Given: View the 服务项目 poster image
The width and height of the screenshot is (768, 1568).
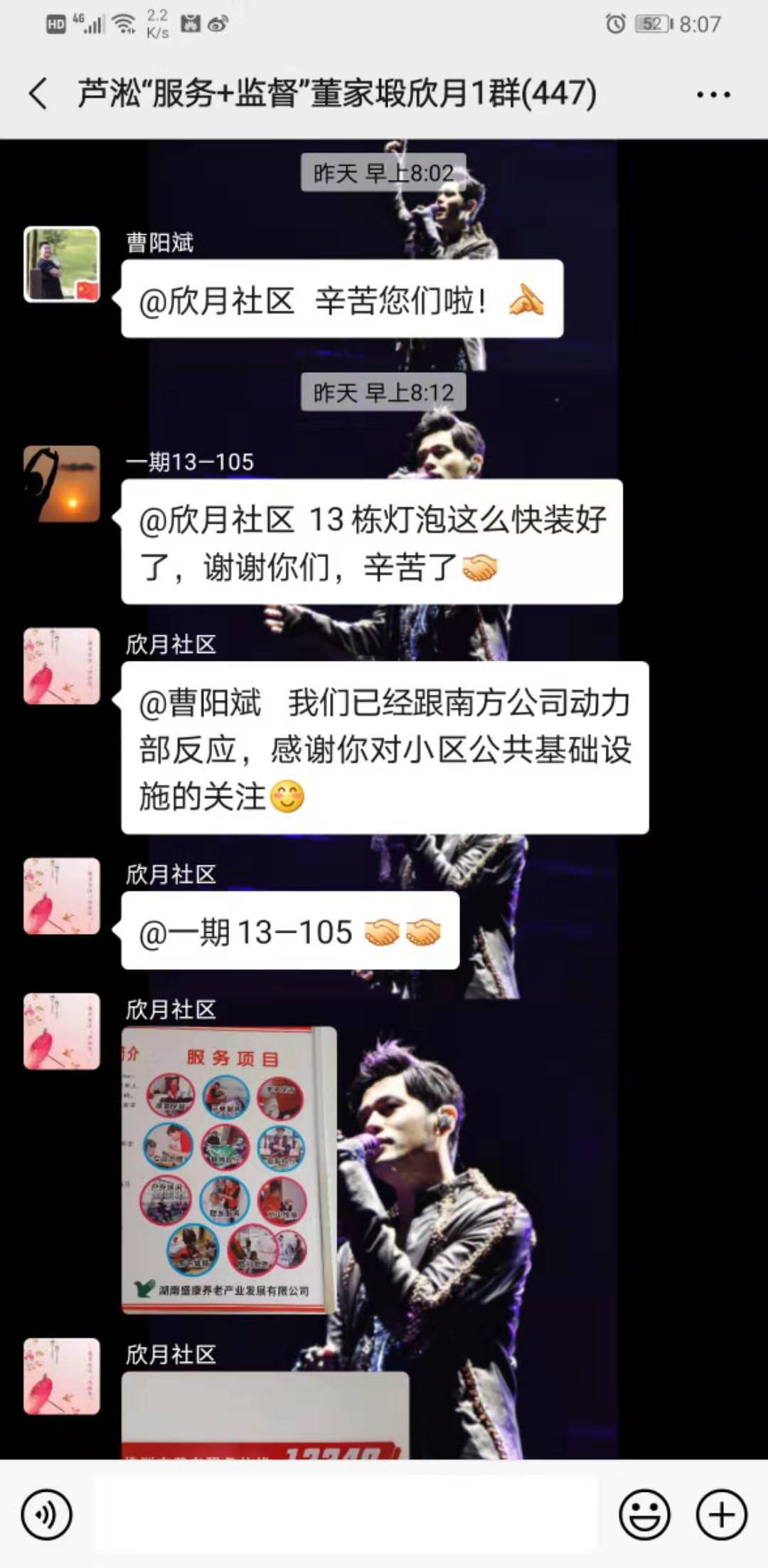Looking at the screenshot, I should [228, 1169].
